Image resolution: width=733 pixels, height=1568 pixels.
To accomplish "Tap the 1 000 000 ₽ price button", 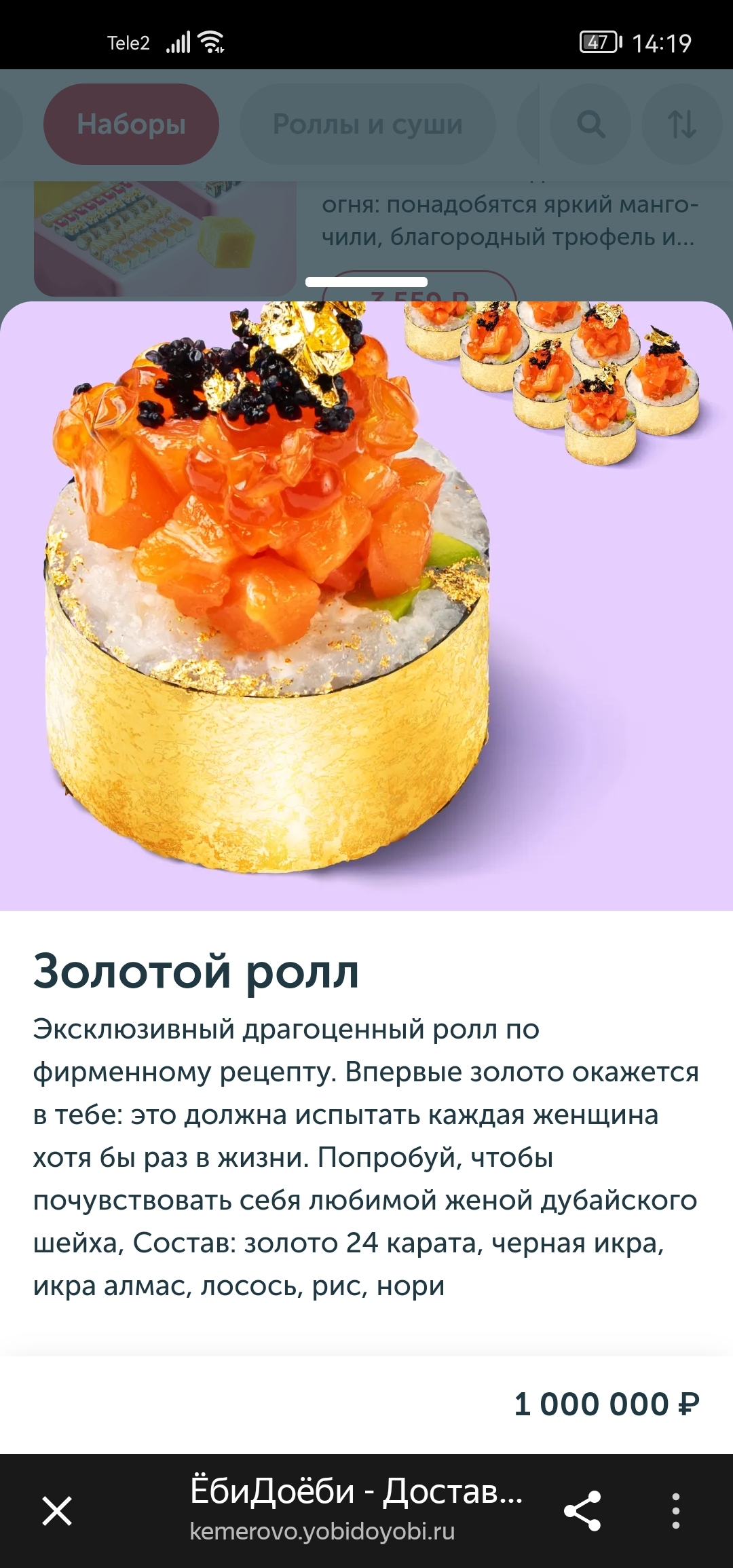I will [606, 1404].
